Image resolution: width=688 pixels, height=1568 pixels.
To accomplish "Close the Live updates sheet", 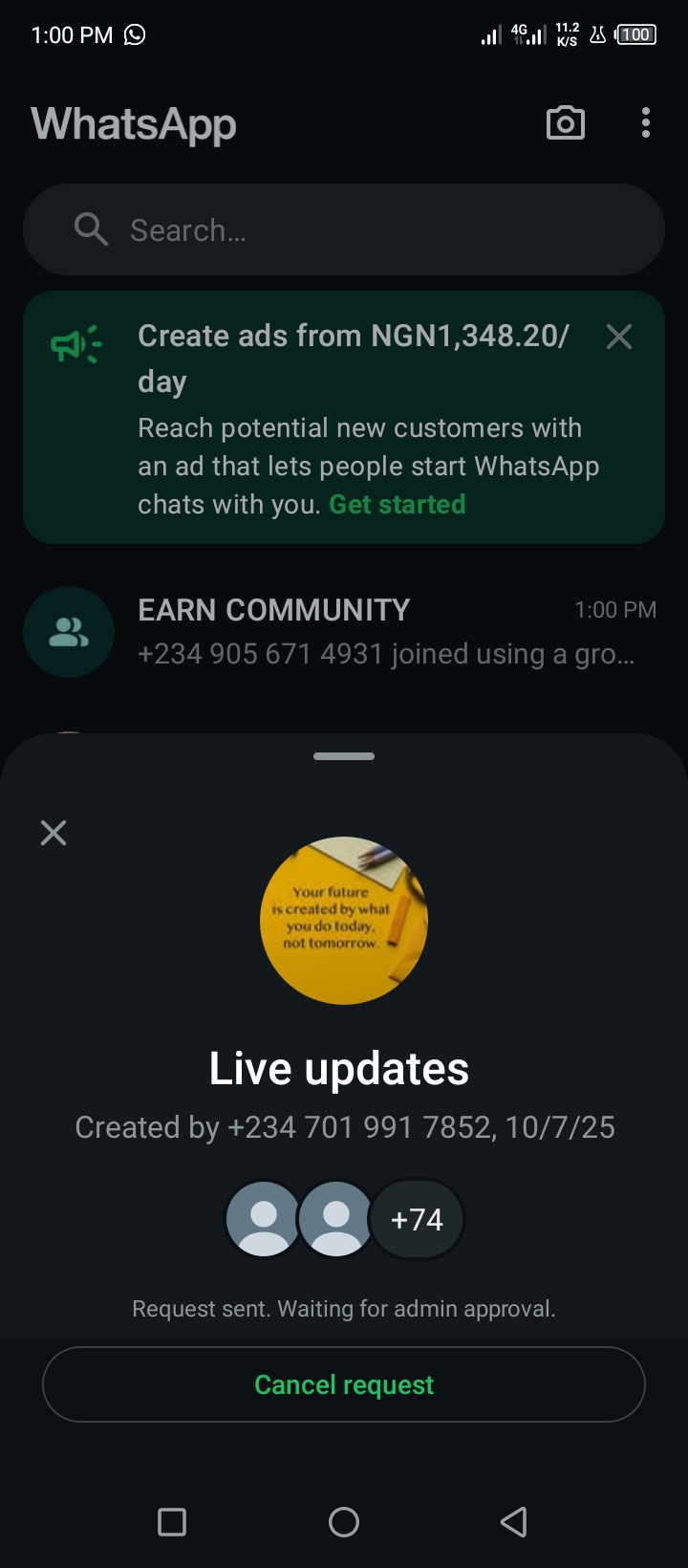I will click(x=54, y=833).
